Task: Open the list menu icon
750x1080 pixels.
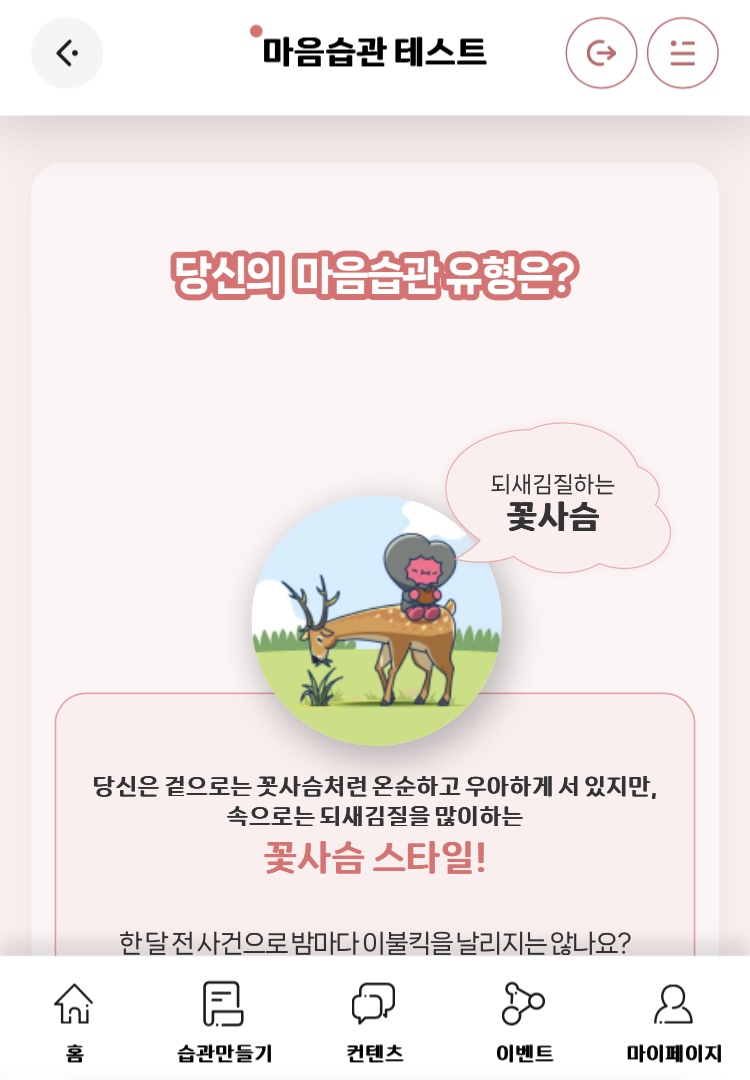Action: (683, 53)
